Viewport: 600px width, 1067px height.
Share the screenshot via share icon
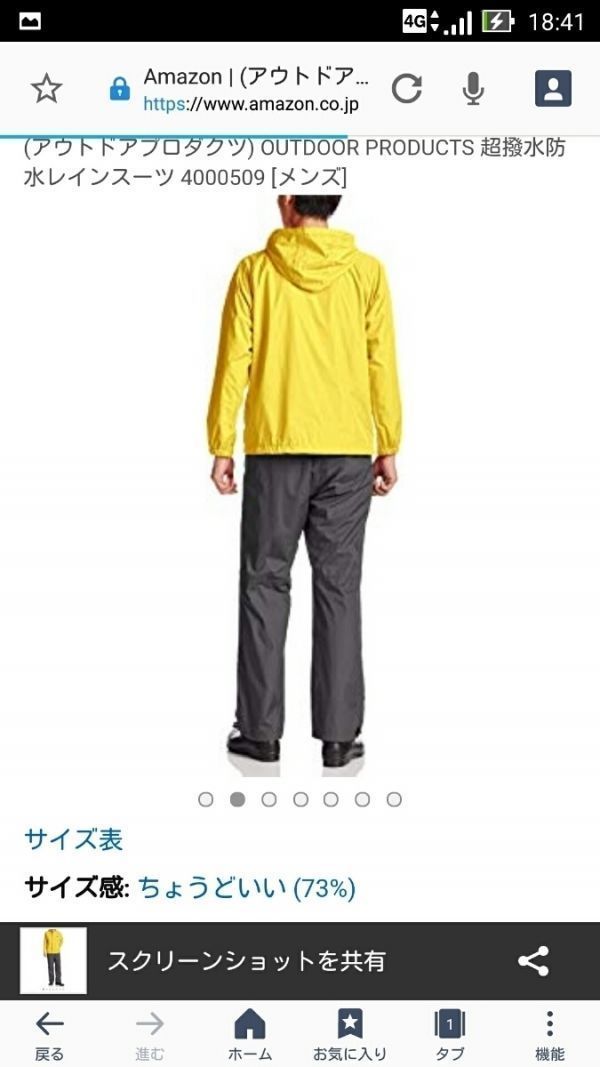tap(533, 961)
